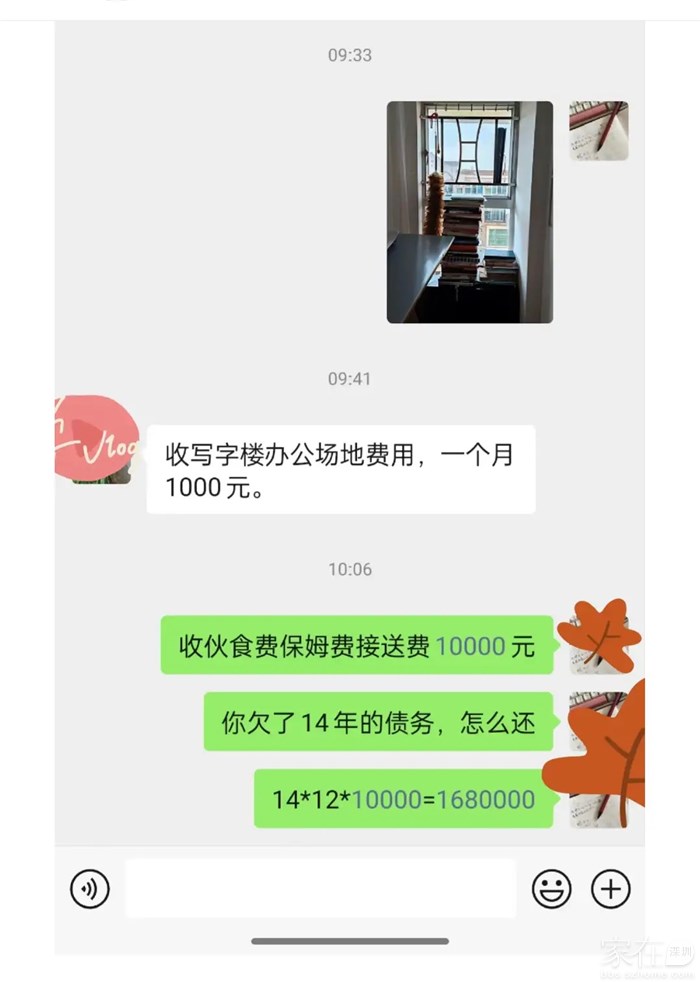Image resolution: width=700 pixels, height=982 pixels.
Task: Open the plus attachment menu
Action: [610, 888]
